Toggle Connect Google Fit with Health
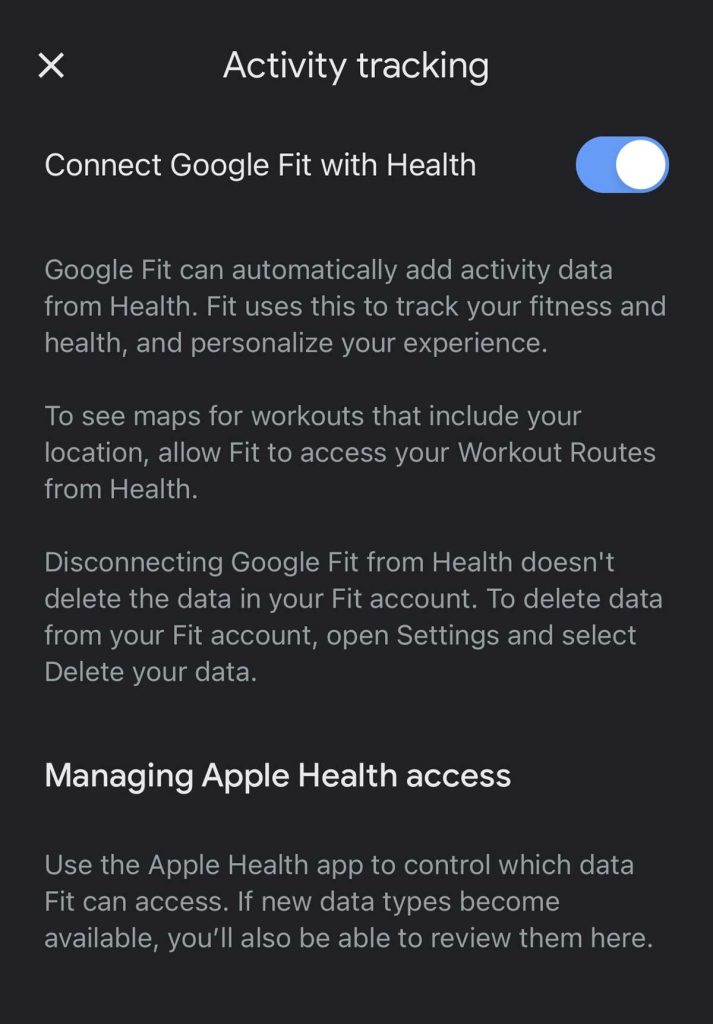 622,165
